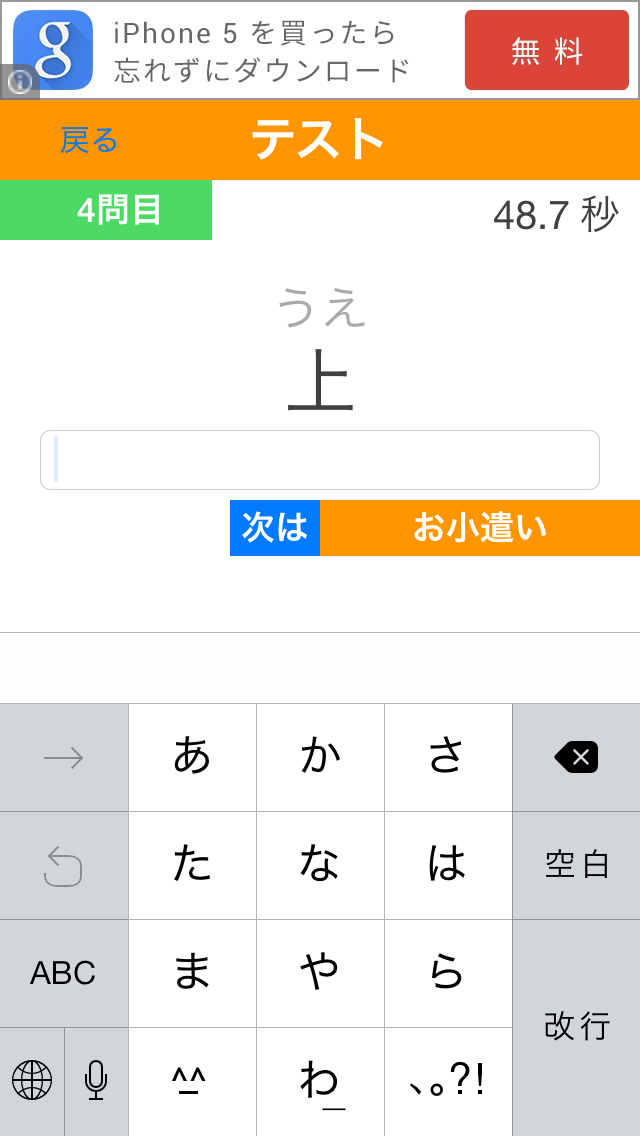Switch keyboard to ABC mode
Image resolution: width=640 pixels, height=1136 pixels.
pos(63,973)
